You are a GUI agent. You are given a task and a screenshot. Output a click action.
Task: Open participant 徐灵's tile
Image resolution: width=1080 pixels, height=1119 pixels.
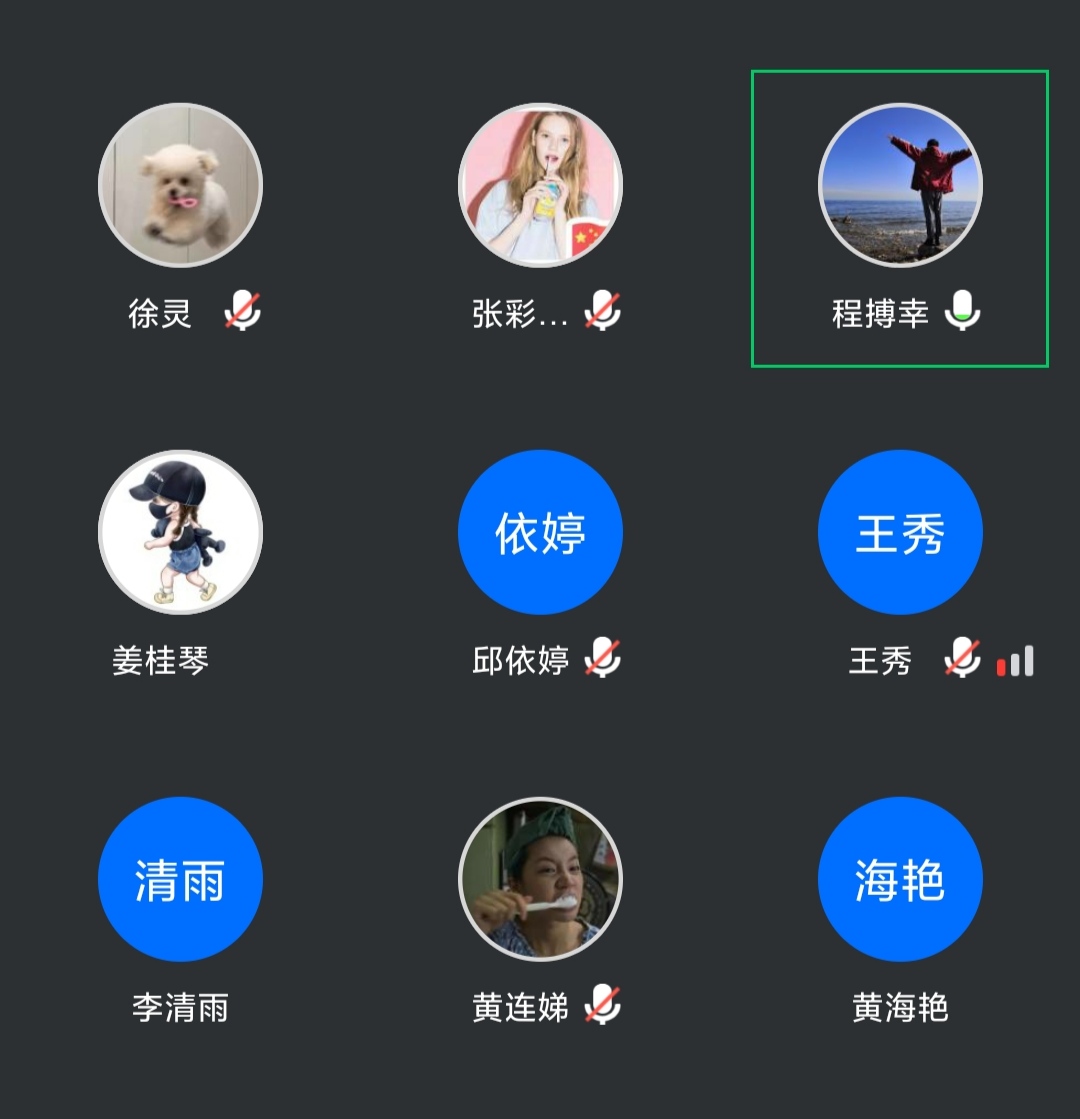point(180,186)
